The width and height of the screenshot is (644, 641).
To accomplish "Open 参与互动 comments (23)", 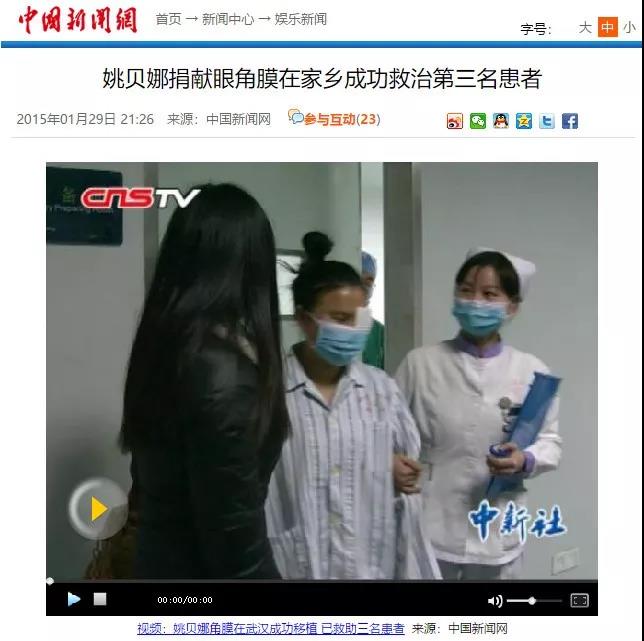I will tap(335, 119).
